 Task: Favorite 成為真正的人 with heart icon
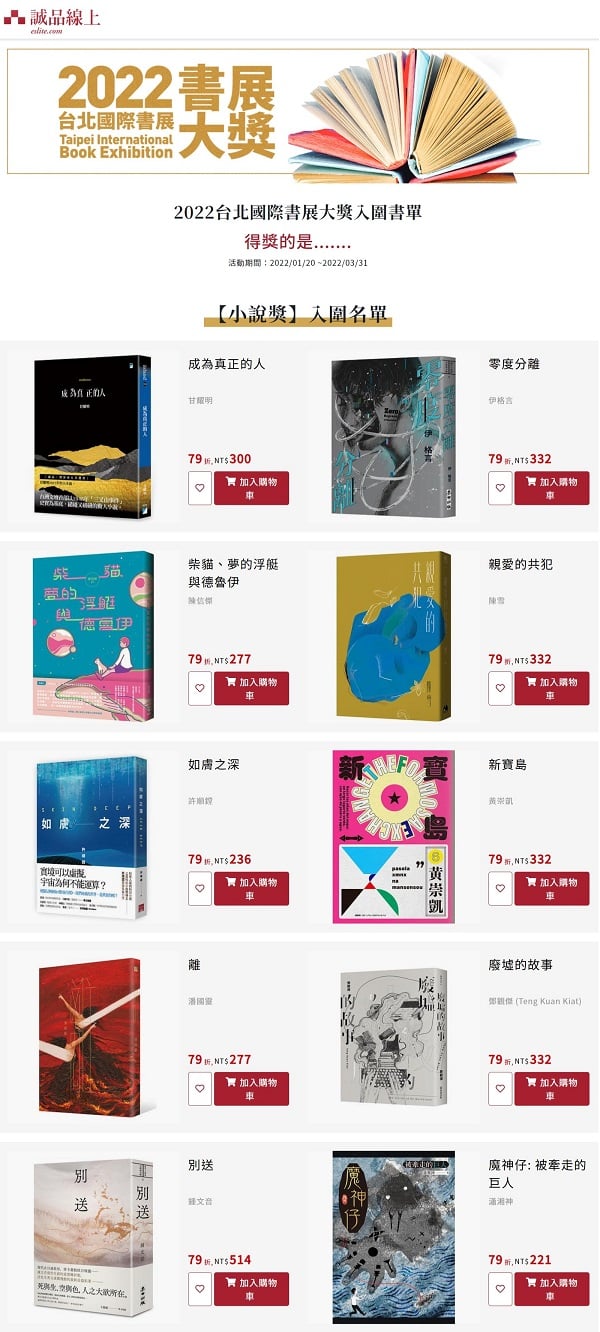(200, 488)
